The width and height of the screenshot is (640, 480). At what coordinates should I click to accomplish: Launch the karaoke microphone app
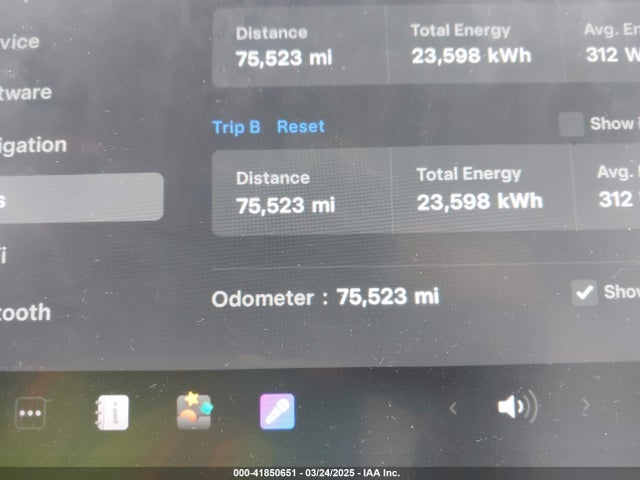pyautogui.click(x=277, y=411)
